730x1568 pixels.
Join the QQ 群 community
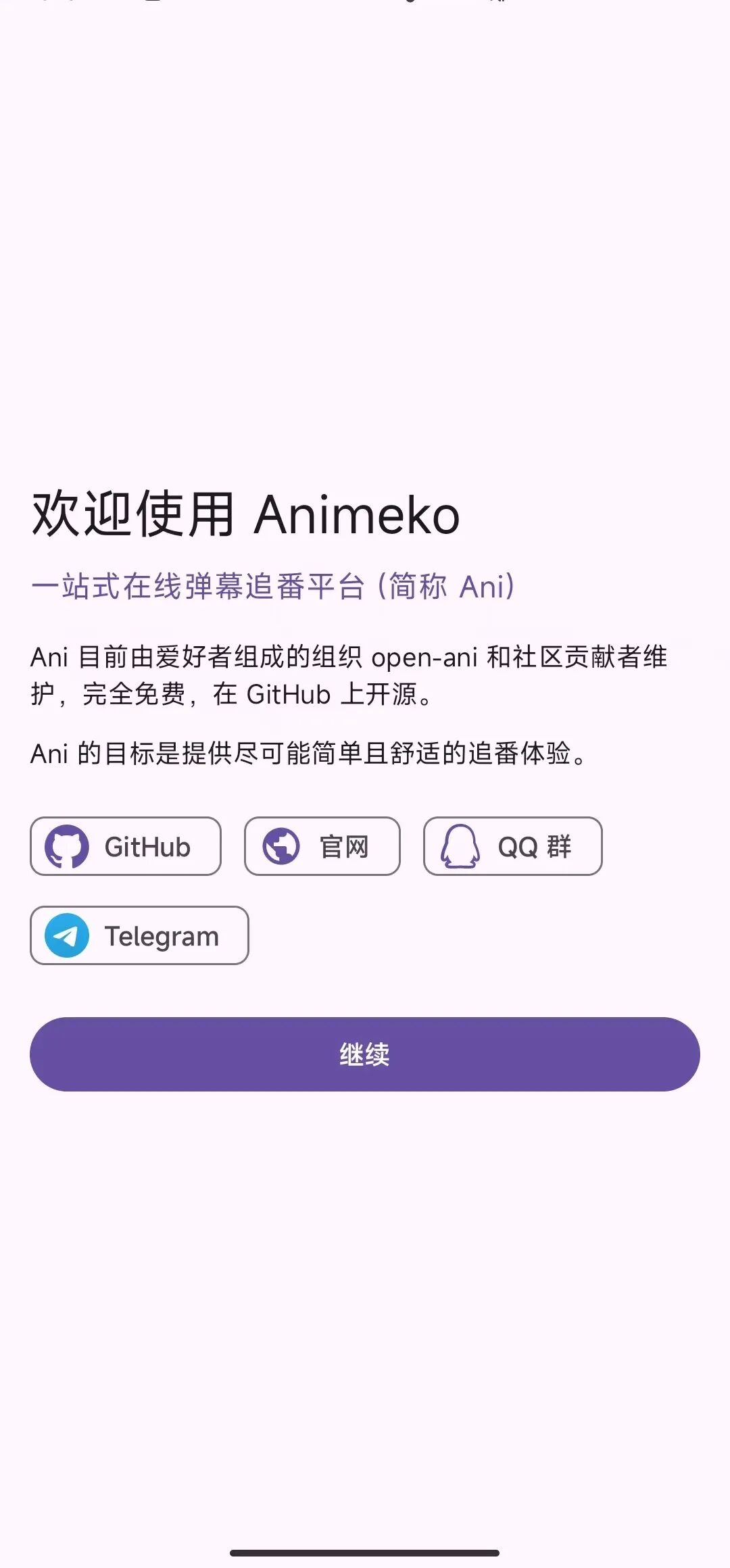[x=512, y=846]
